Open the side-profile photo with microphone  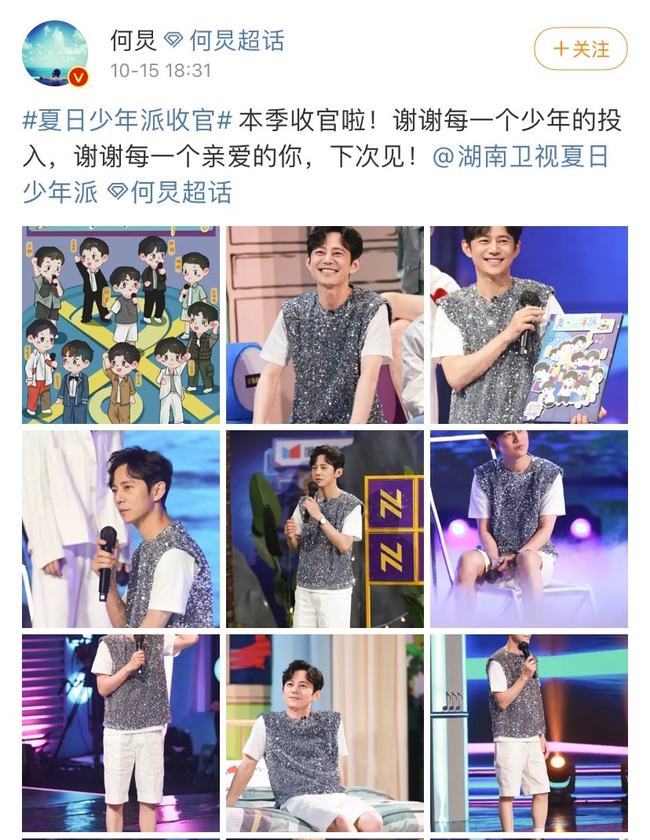click(x=121, y=528)
